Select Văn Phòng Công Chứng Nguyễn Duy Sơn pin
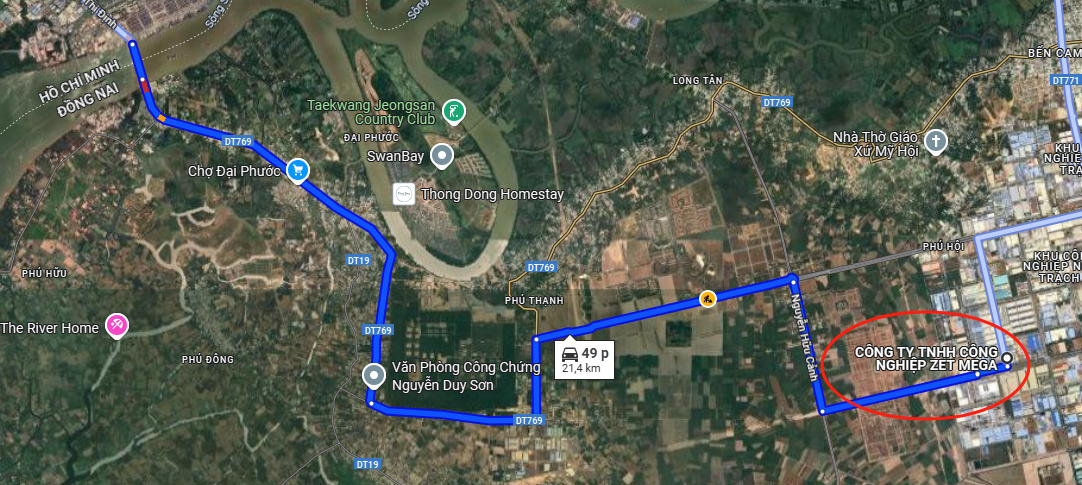This screenshot has width=1082, height=485. coord(374,376)
